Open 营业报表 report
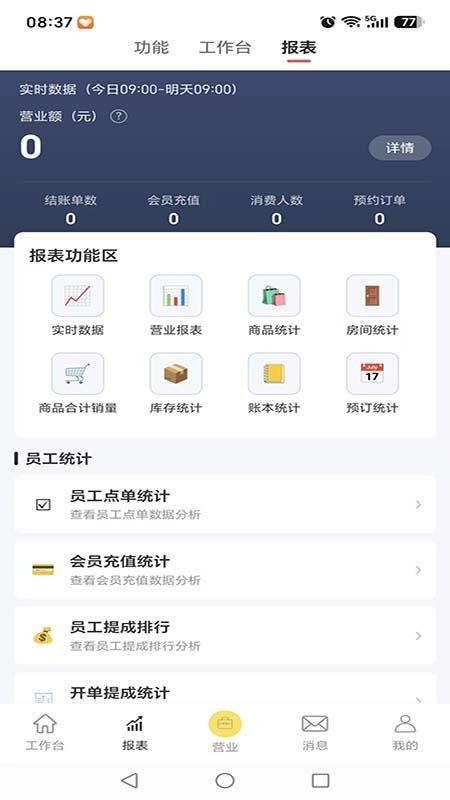Viewport: 450px width, 800px height. [x=176, y=305]
